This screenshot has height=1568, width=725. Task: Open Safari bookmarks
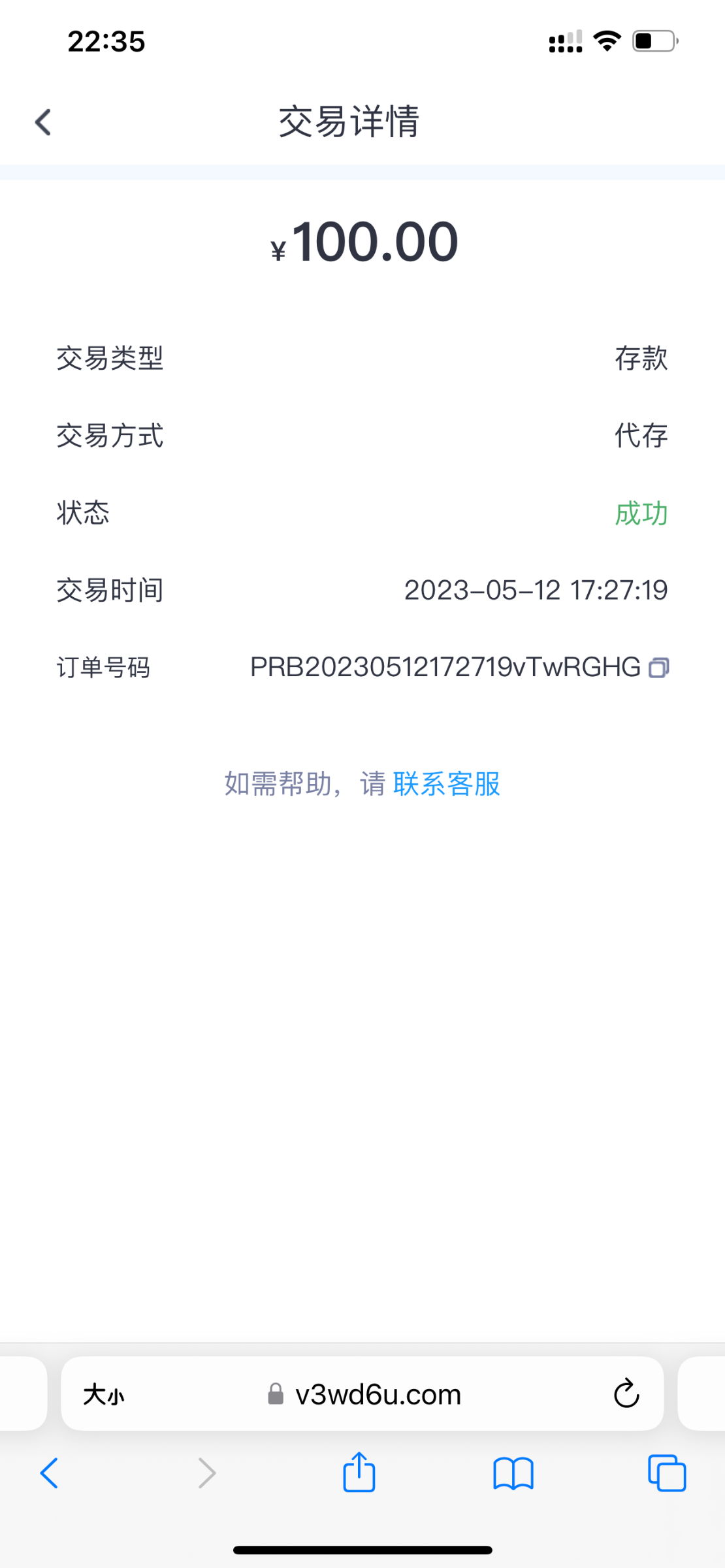[513, 1473]
